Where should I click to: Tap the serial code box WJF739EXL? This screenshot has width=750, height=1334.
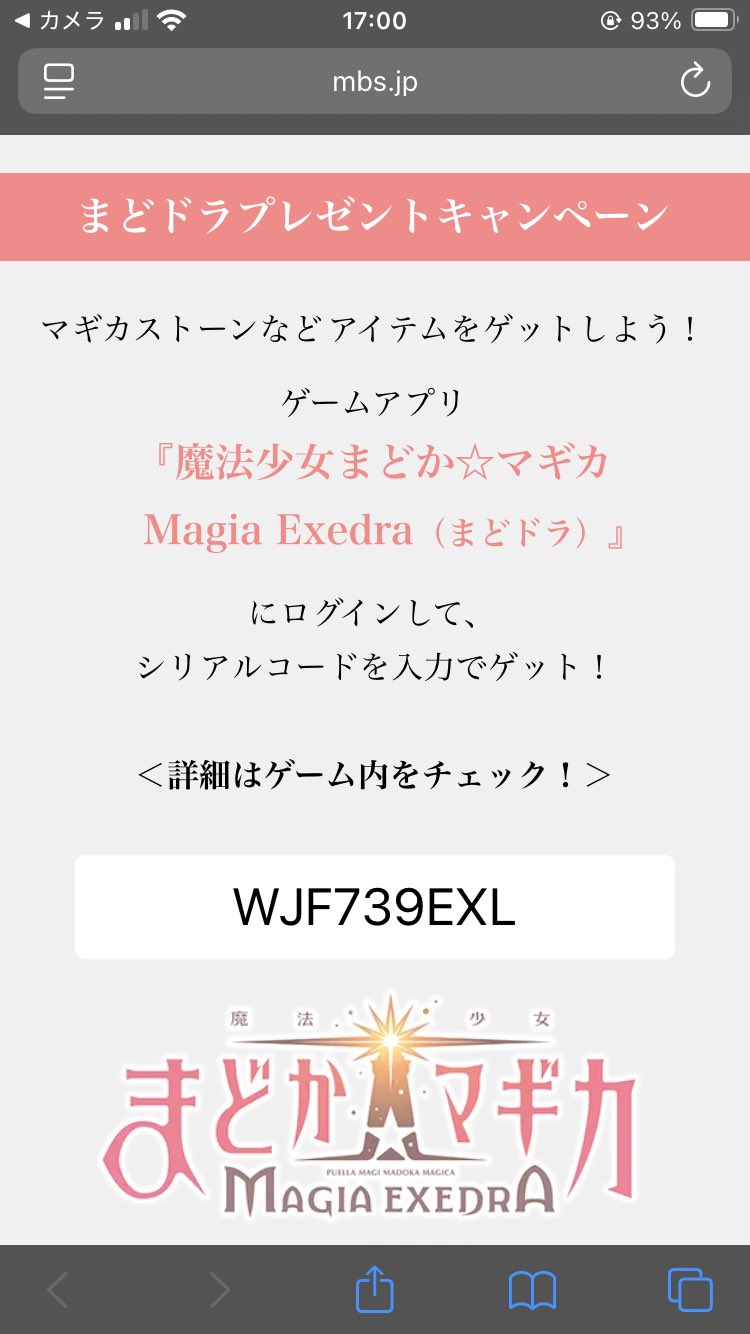pos(374,907)
